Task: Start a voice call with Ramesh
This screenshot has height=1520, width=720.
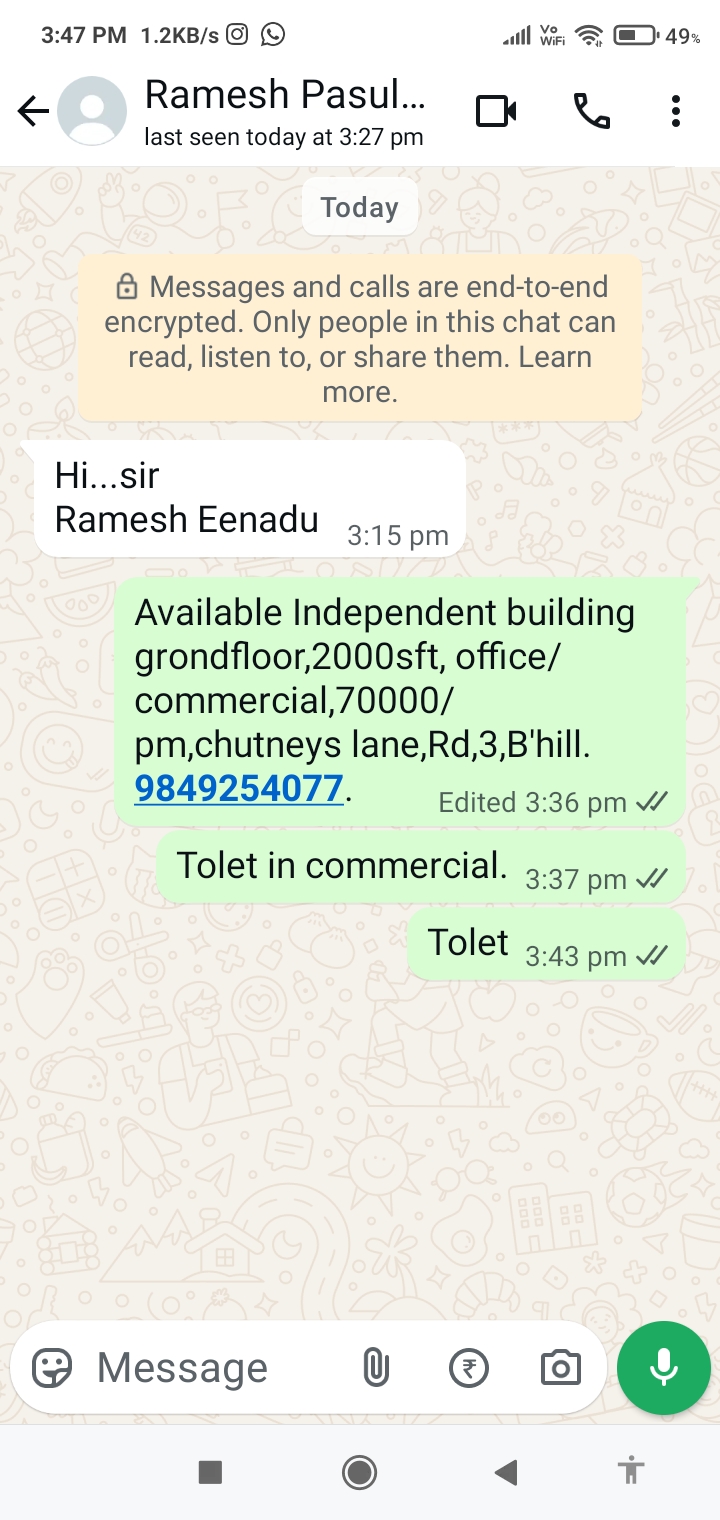Action: click(x=591, y=111)
